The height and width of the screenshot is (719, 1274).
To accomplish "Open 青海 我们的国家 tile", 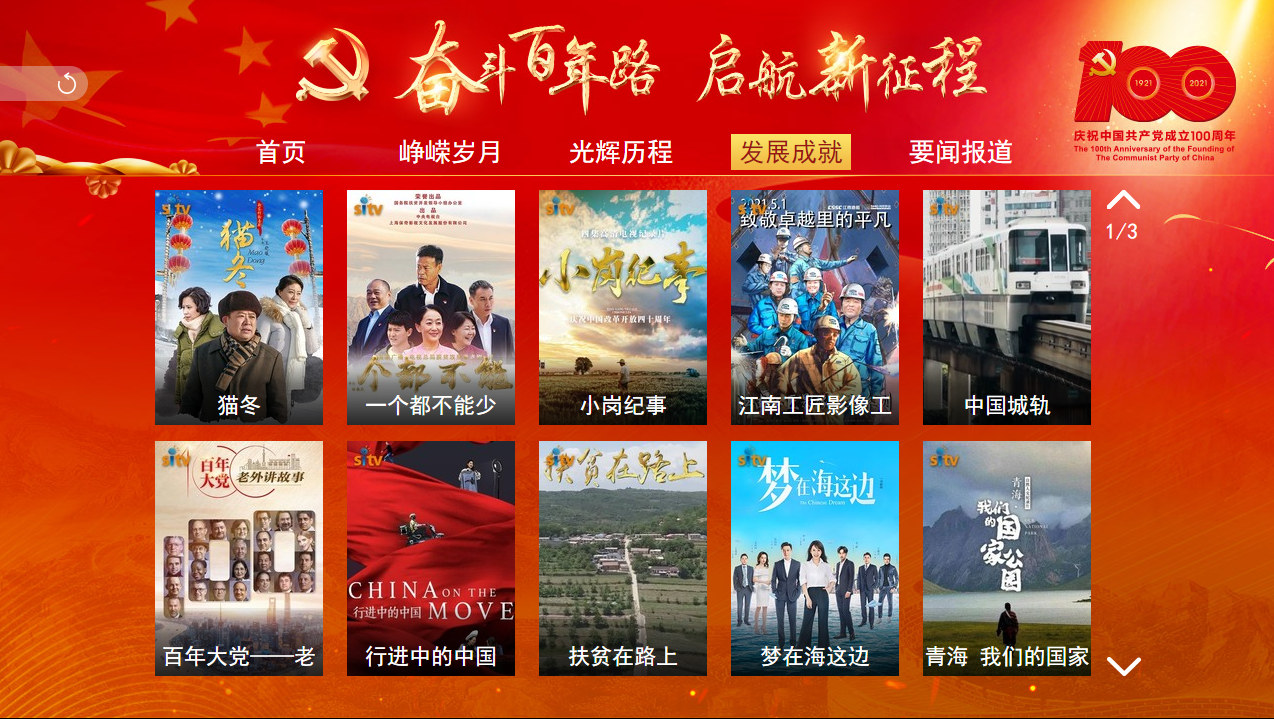I will 1007,558.
